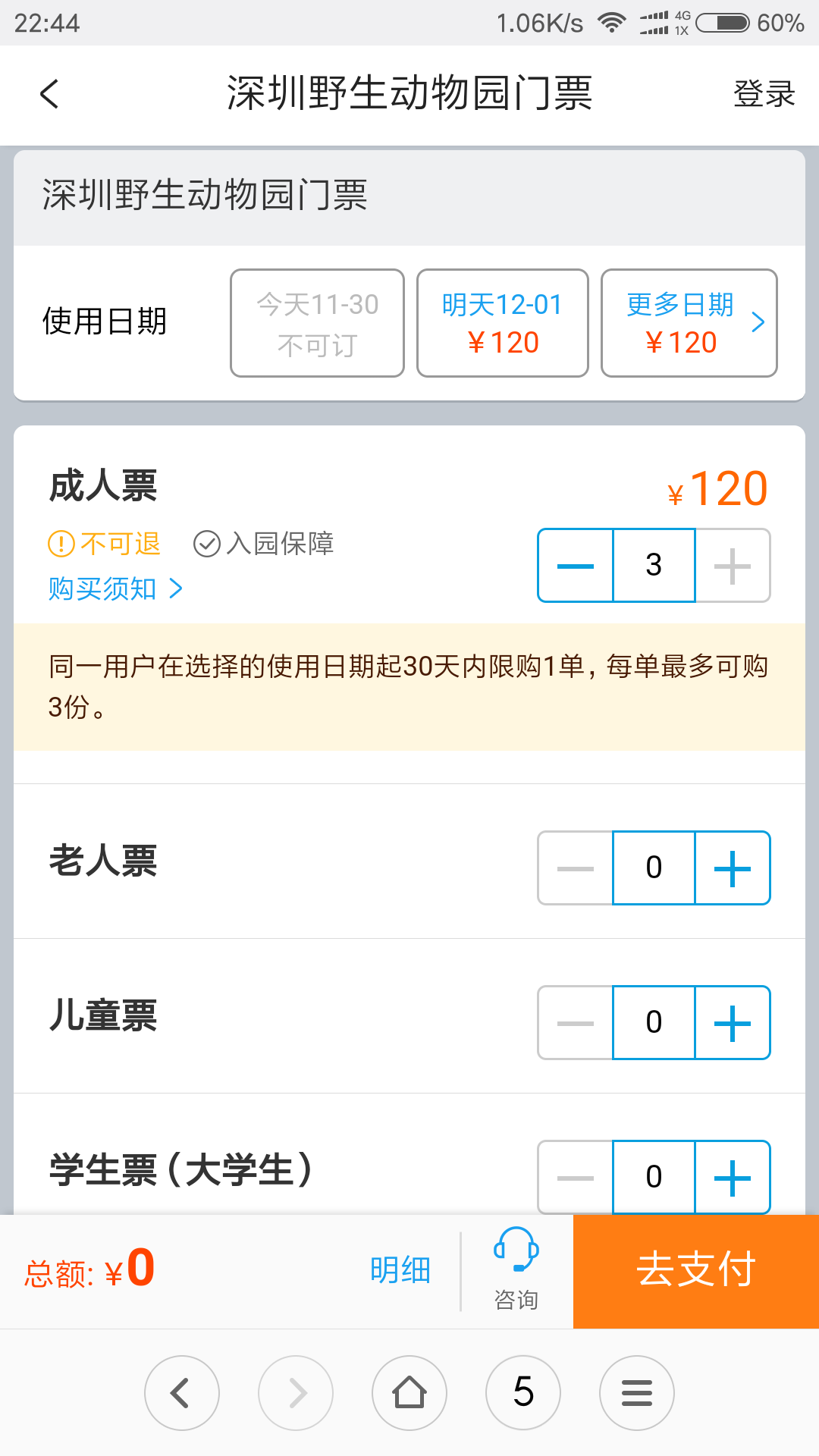This screenshot has height=1456, width=819.
Task: Add one 儿童票 ticket
Action: pyautogui.click(x=733, y=1023)
